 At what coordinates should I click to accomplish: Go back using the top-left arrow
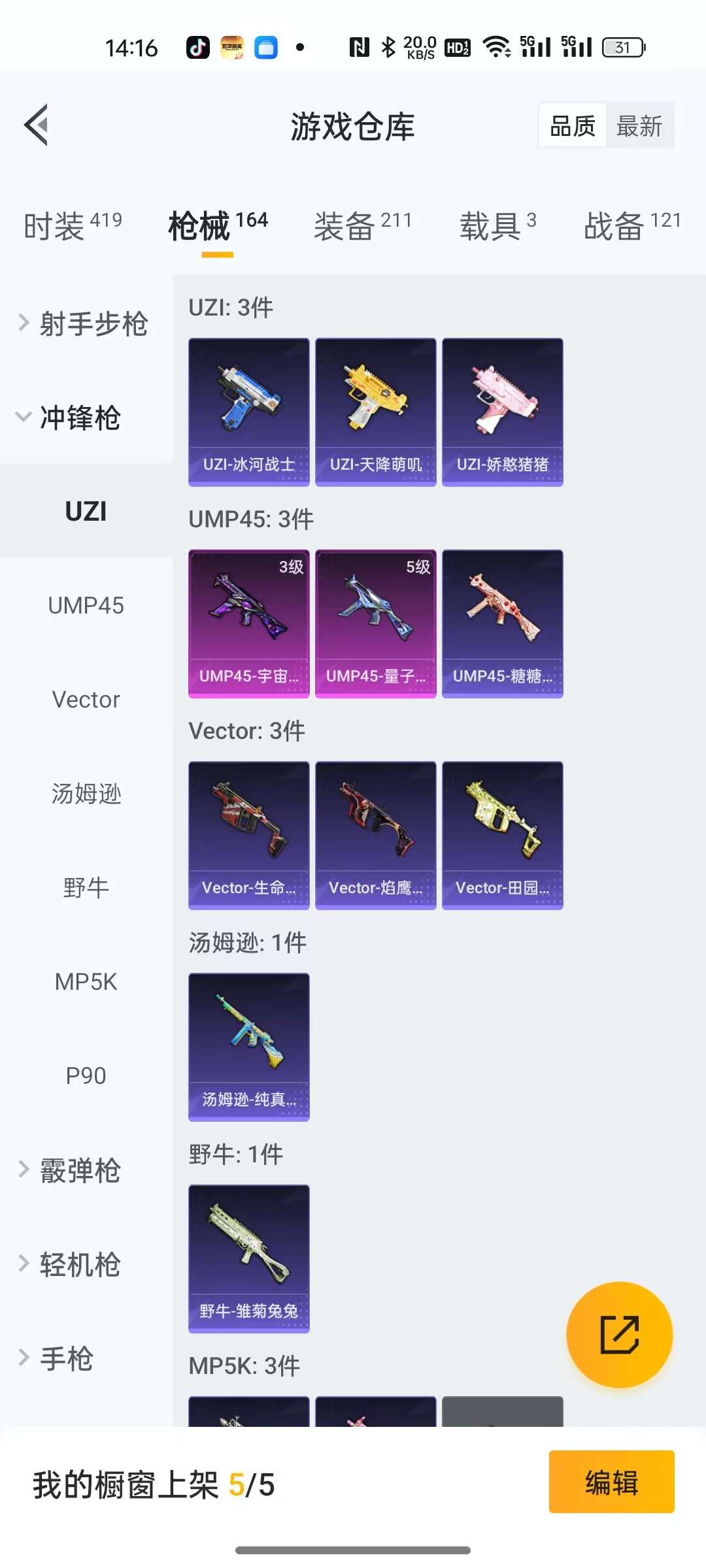point(37,125)
